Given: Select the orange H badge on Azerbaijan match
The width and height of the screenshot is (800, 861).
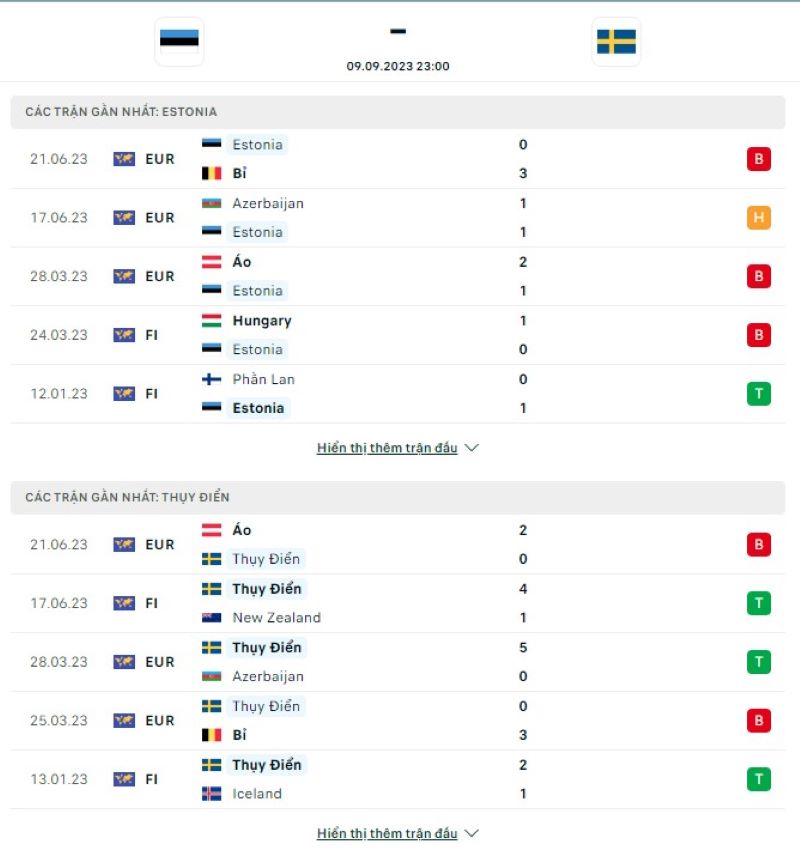Looking at the screenshot, I should pos(759,217).
